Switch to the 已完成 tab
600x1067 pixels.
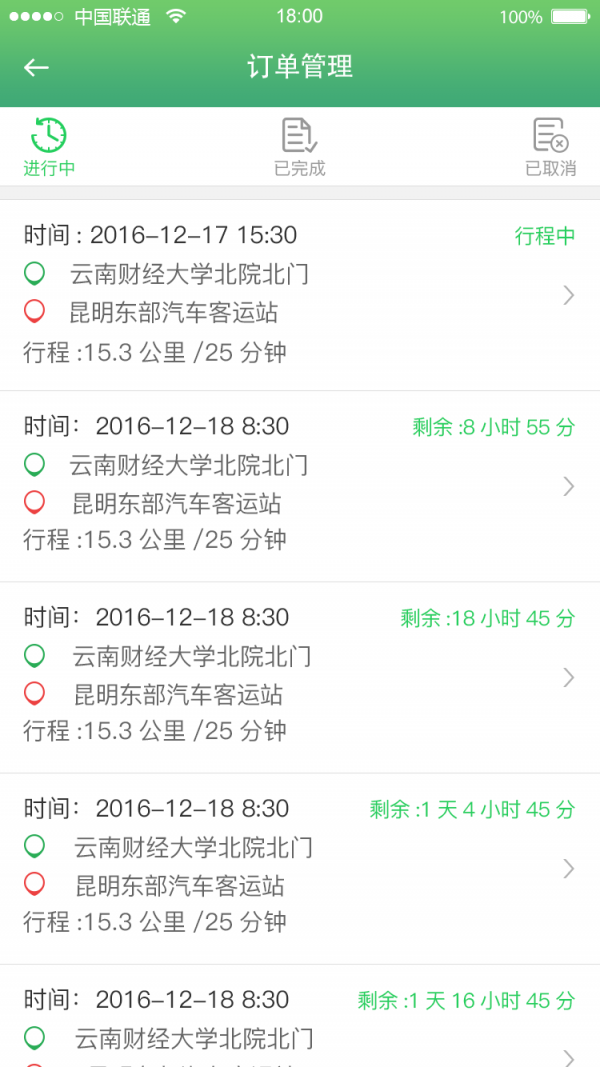pos(300,146)
